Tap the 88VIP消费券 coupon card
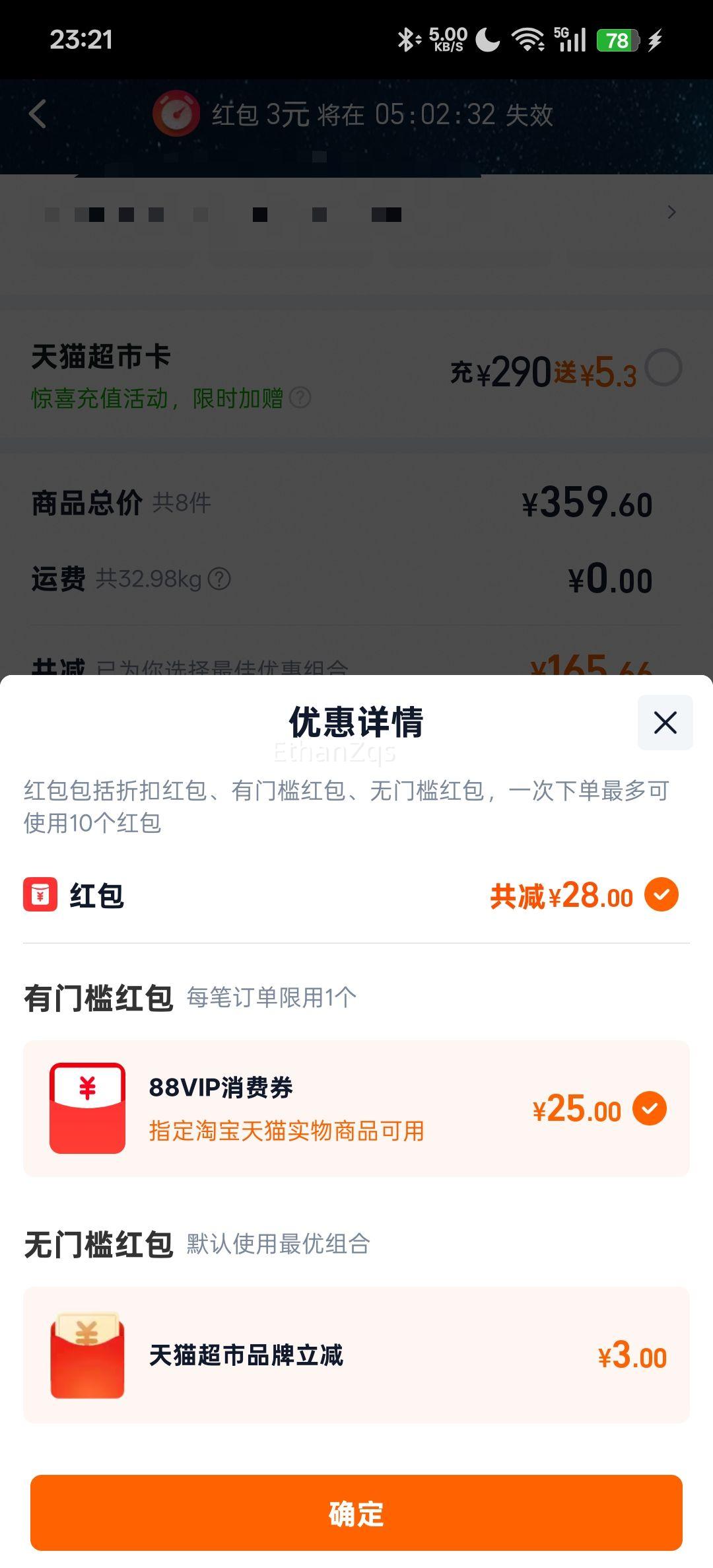The image size is (713, 1568). 356,1108
